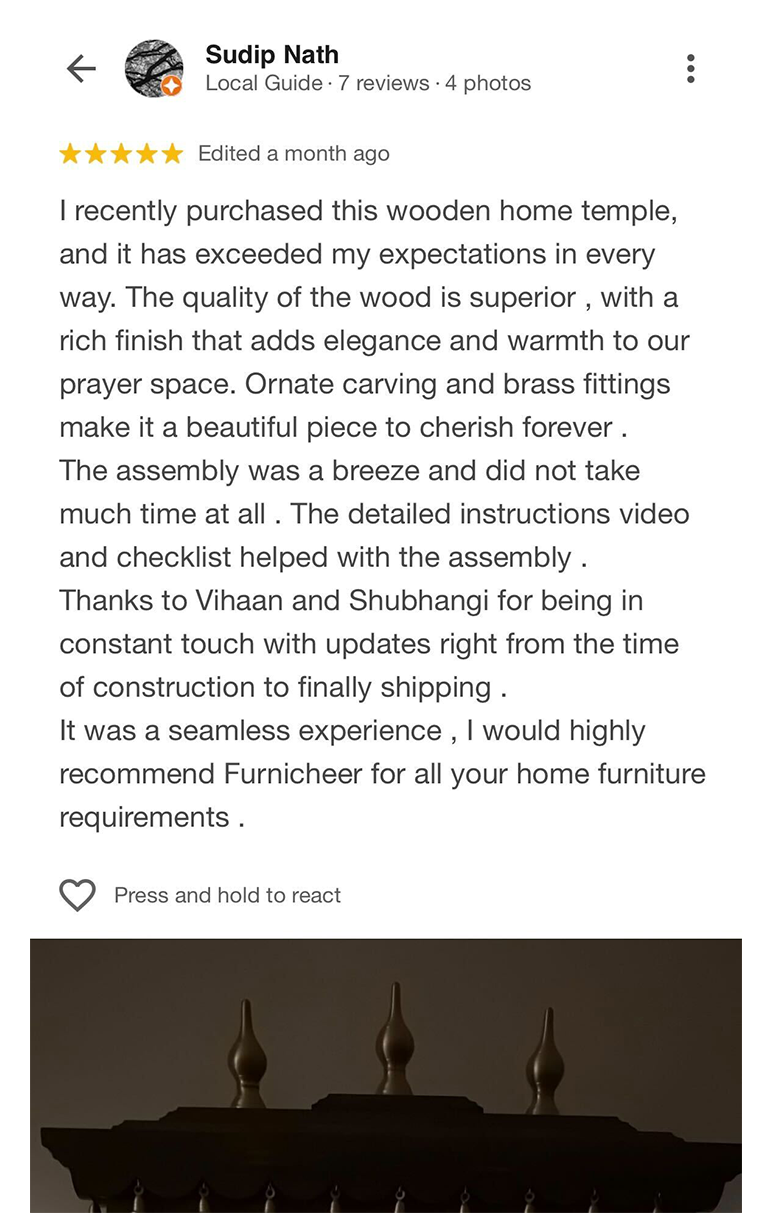772x1220 pixels.
Task: Like the review with the heart icon
Action: pos(77,895)
